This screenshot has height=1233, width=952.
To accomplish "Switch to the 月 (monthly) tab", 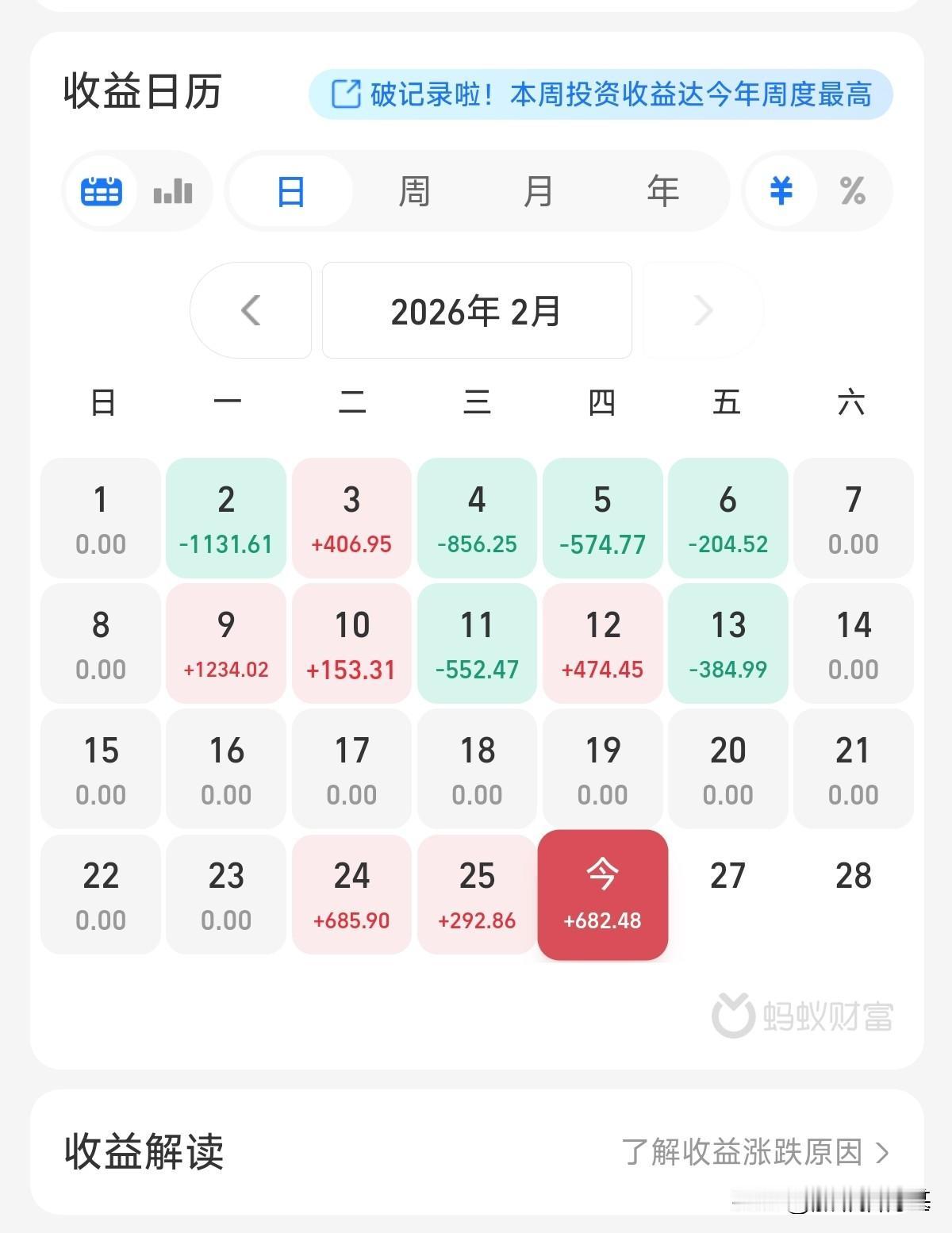I will pyautogui.click(x=539, y=190).
